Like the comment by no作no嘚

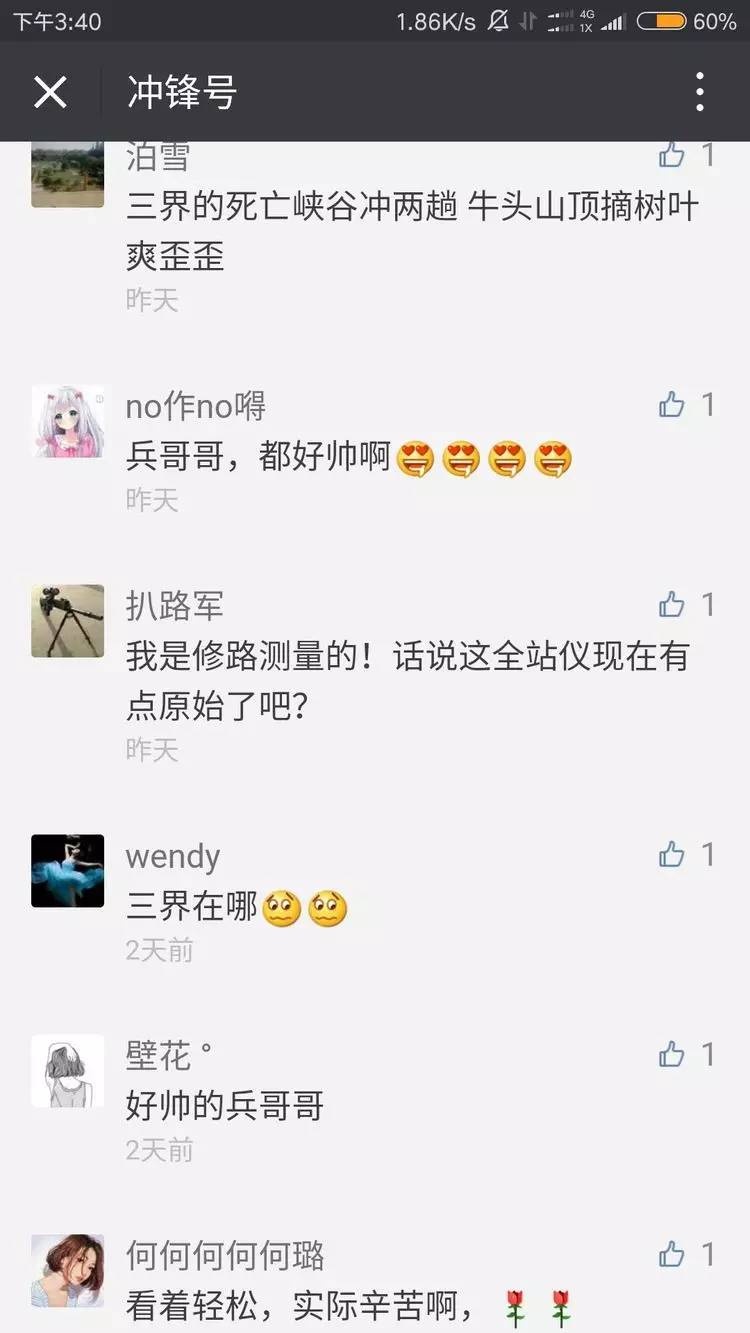672,405
